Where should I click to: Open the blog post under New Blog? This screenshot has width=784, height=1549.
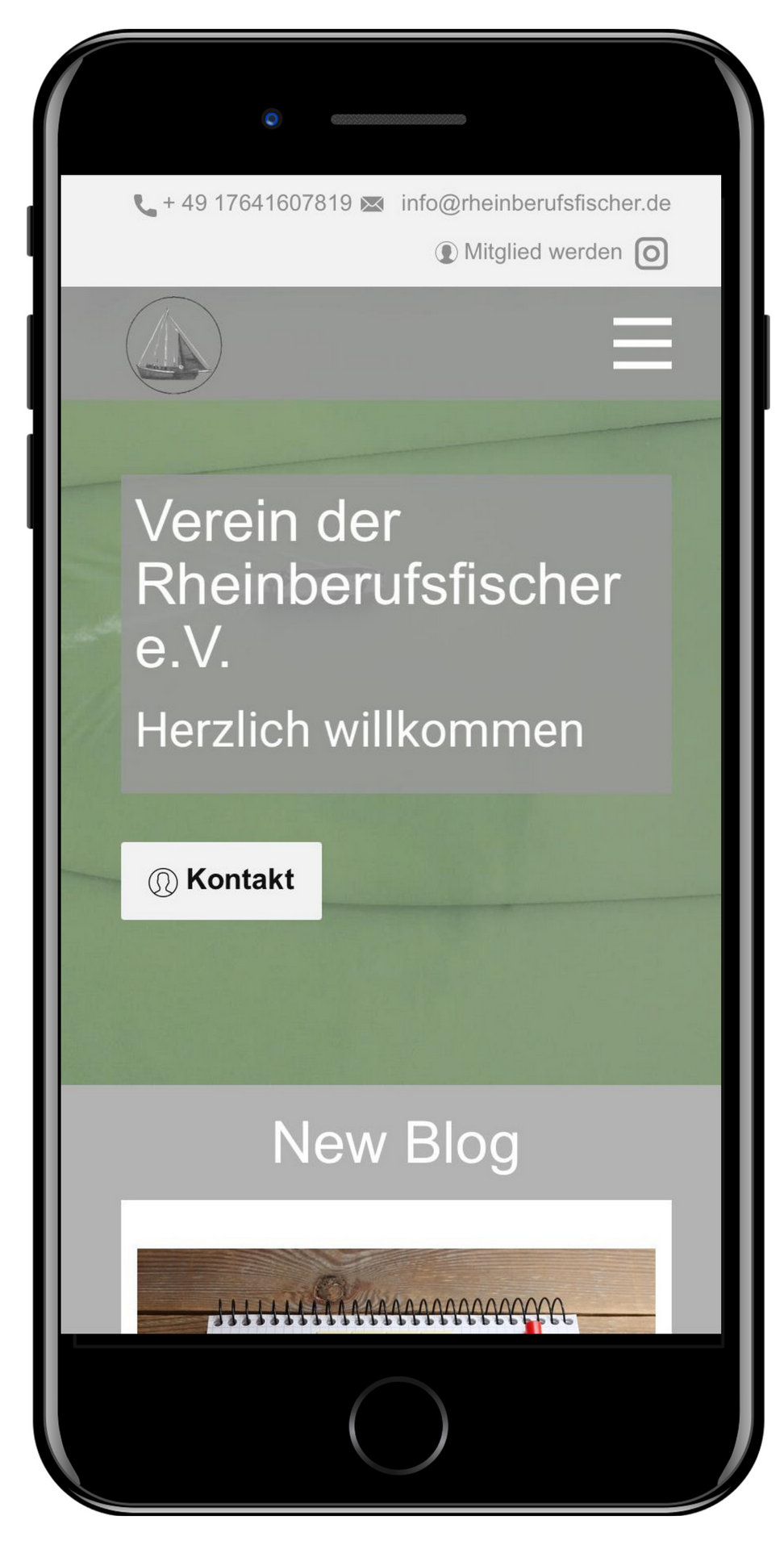click(x=395, y=1289)
